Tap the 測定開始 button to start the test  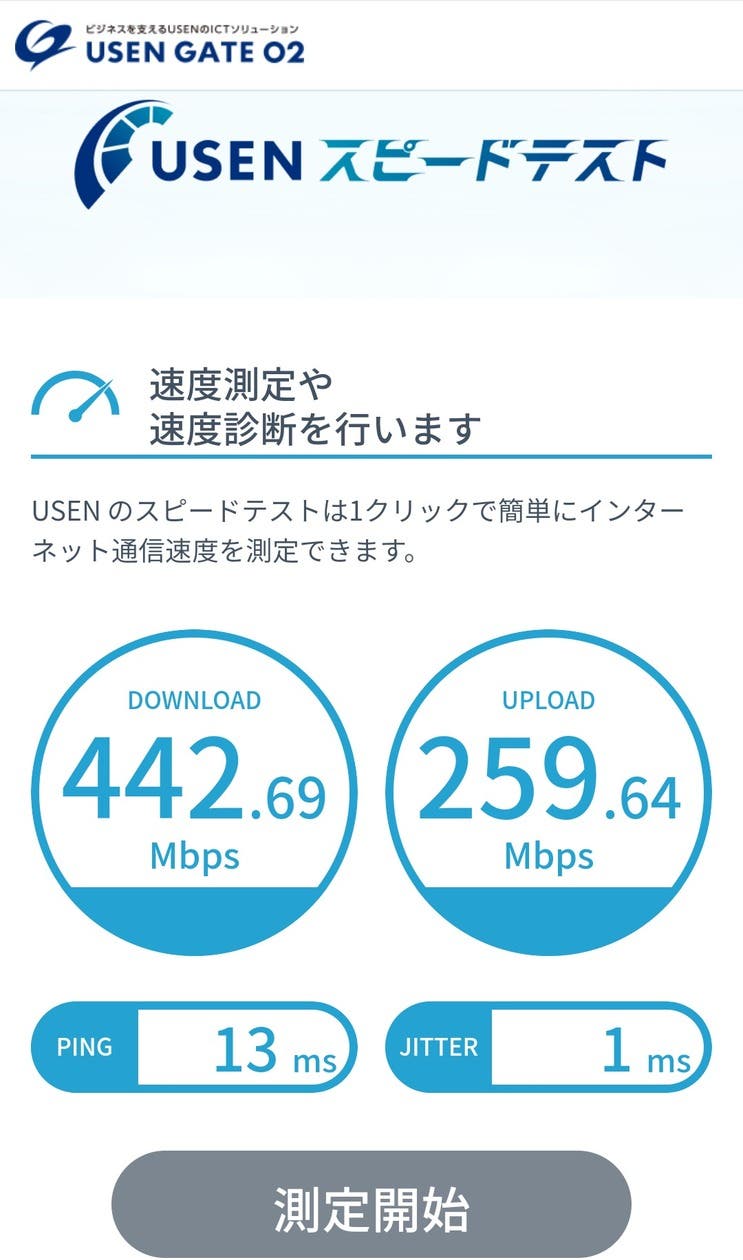coord(371,1208)
